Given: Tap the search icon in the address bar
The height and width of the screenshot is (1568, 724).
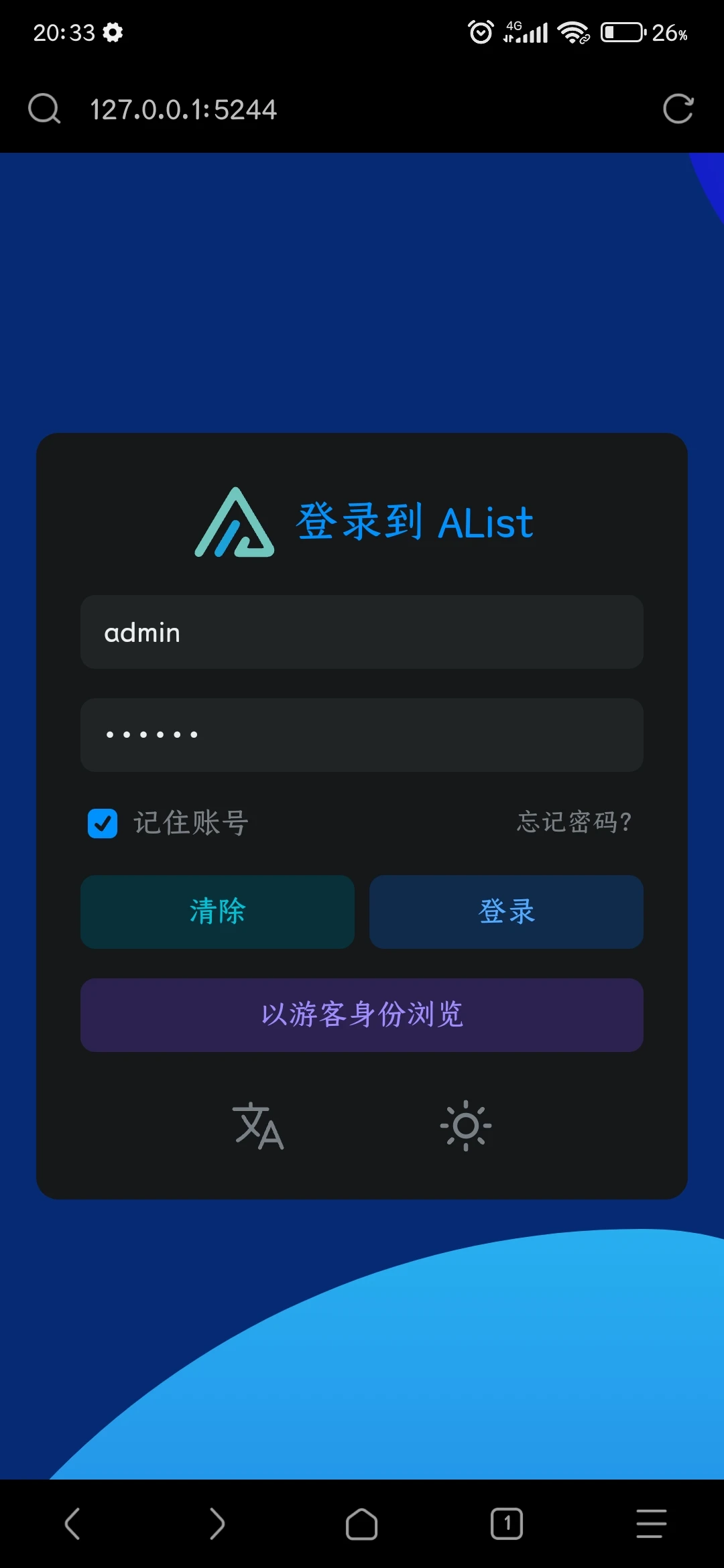Looking at the screenshot, I should [x=44, y=109].
